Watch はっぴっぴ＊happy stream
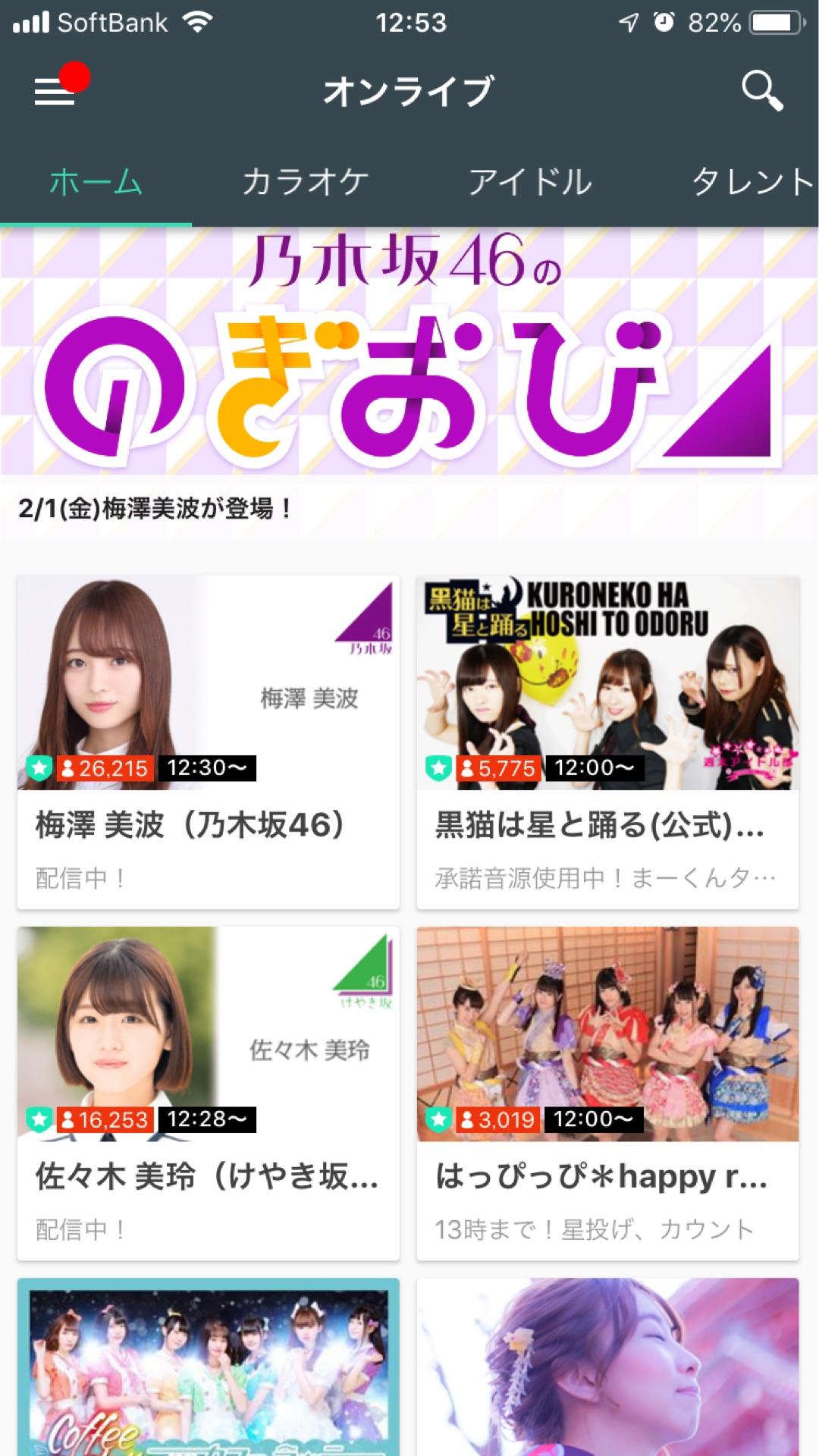The height and width of the screenshot is (1456, 819). tap(607, 1093)
